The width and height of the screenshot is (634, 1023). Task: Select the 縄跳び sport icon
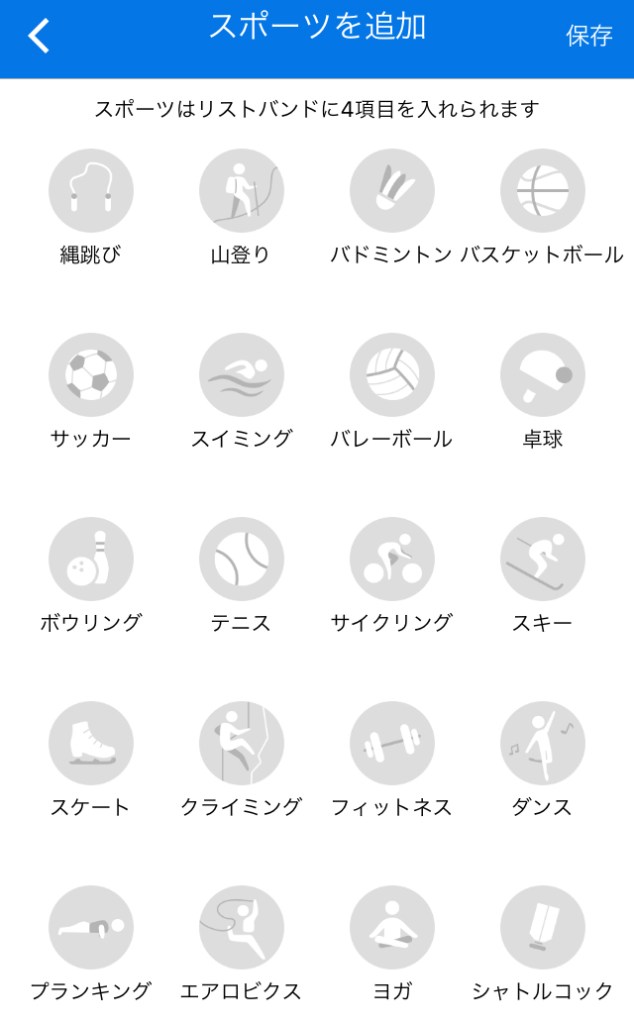(x=91, y=191)
